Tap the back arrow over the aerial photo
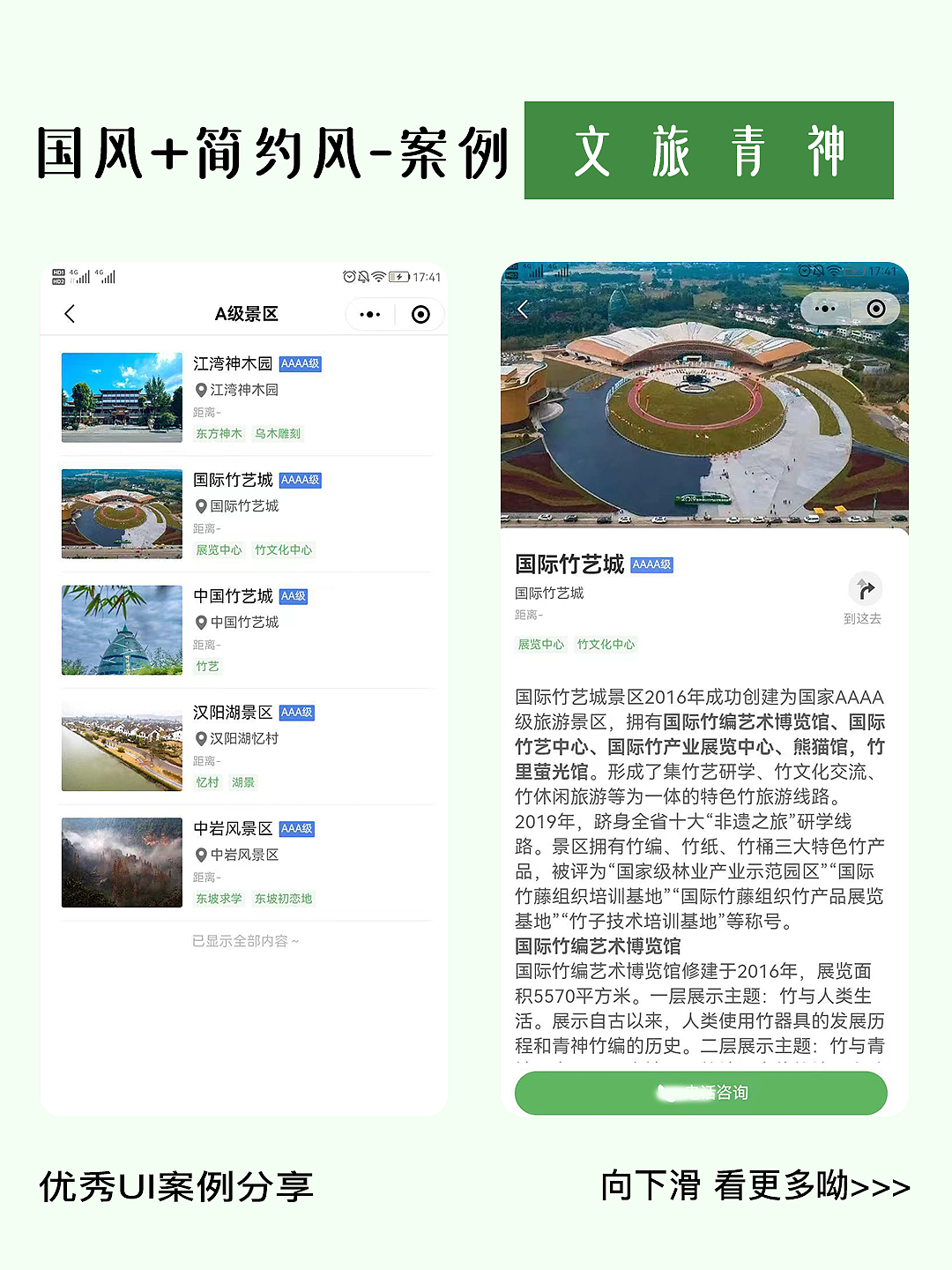952x1270 pixels. (x=523, y=309)
